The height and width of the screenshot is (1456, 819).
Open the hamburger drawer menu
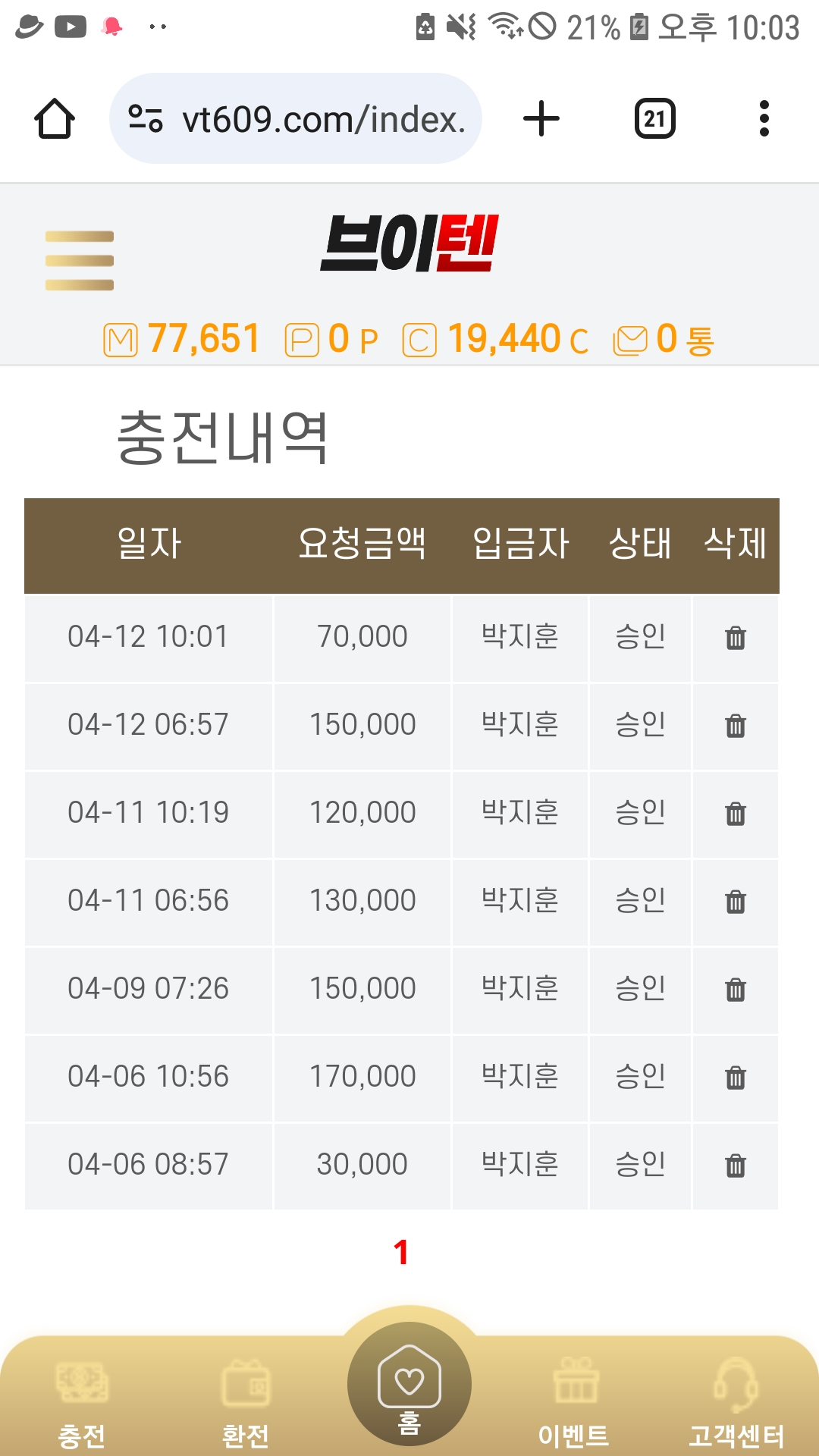[80, 260]
